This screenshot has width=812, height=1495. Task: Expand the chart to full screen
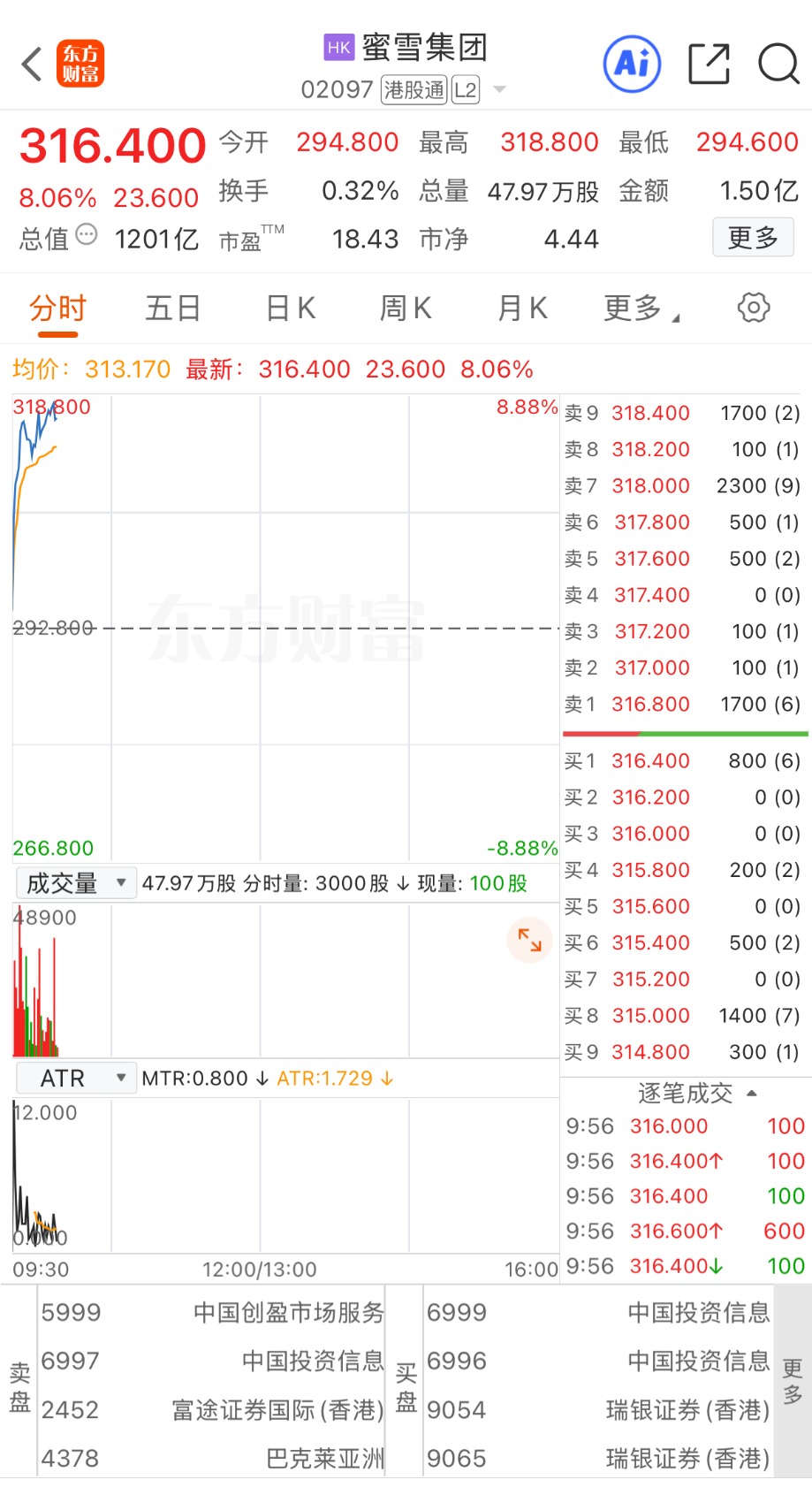click(x=529, y=939)
